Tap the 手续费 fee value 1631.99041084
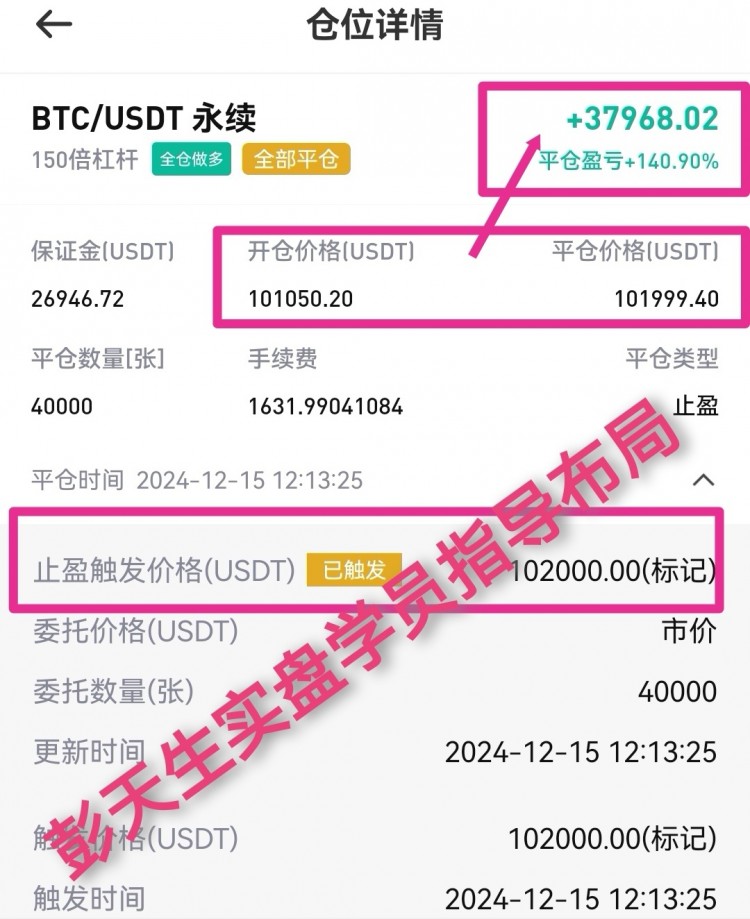The height and width of the screenshot is (919, 750). (x=325, y=406)
